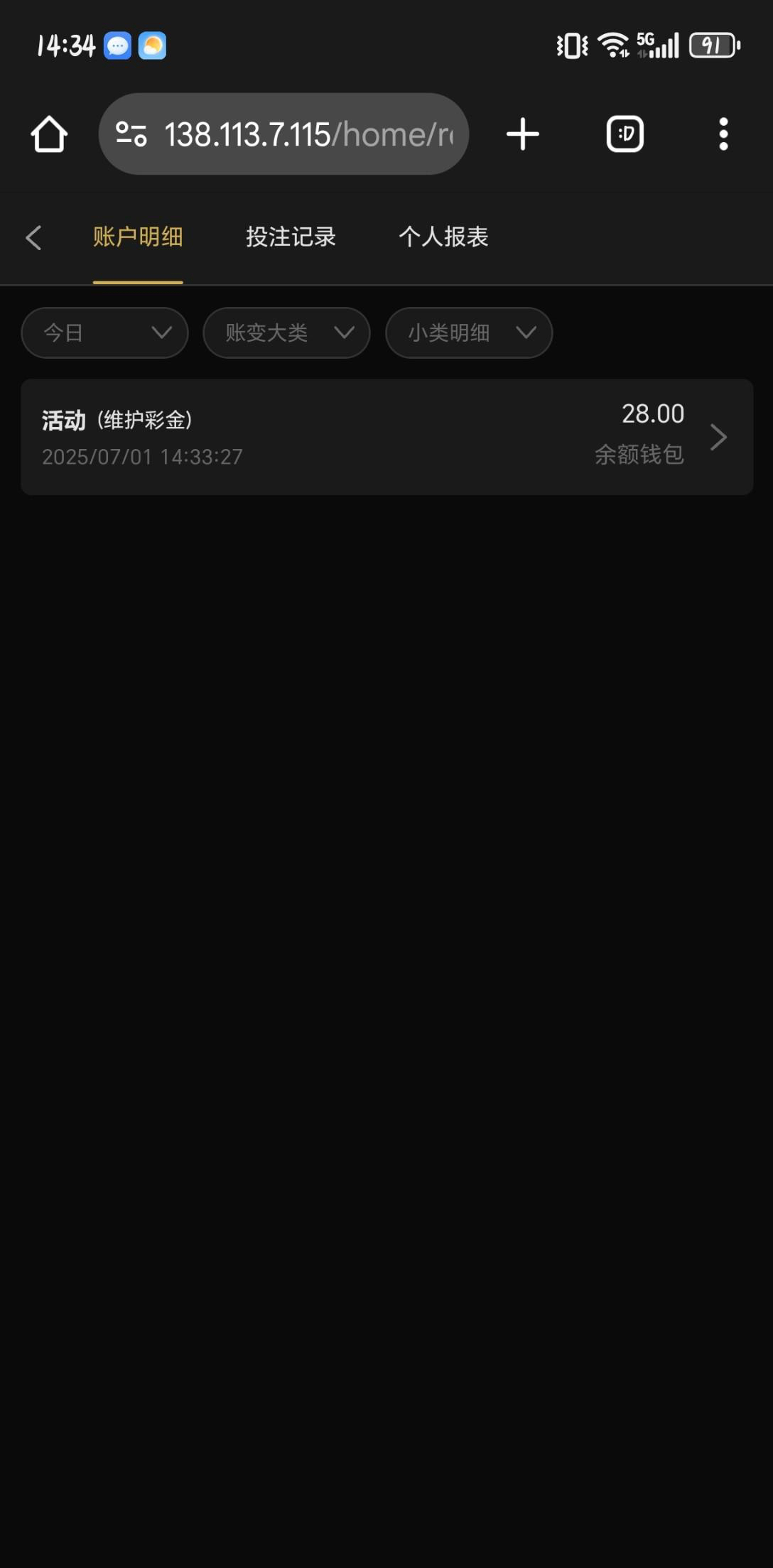Go back using the left arrow
Image resolution: width=773 pixels, height=1568 pixels.
33,237
